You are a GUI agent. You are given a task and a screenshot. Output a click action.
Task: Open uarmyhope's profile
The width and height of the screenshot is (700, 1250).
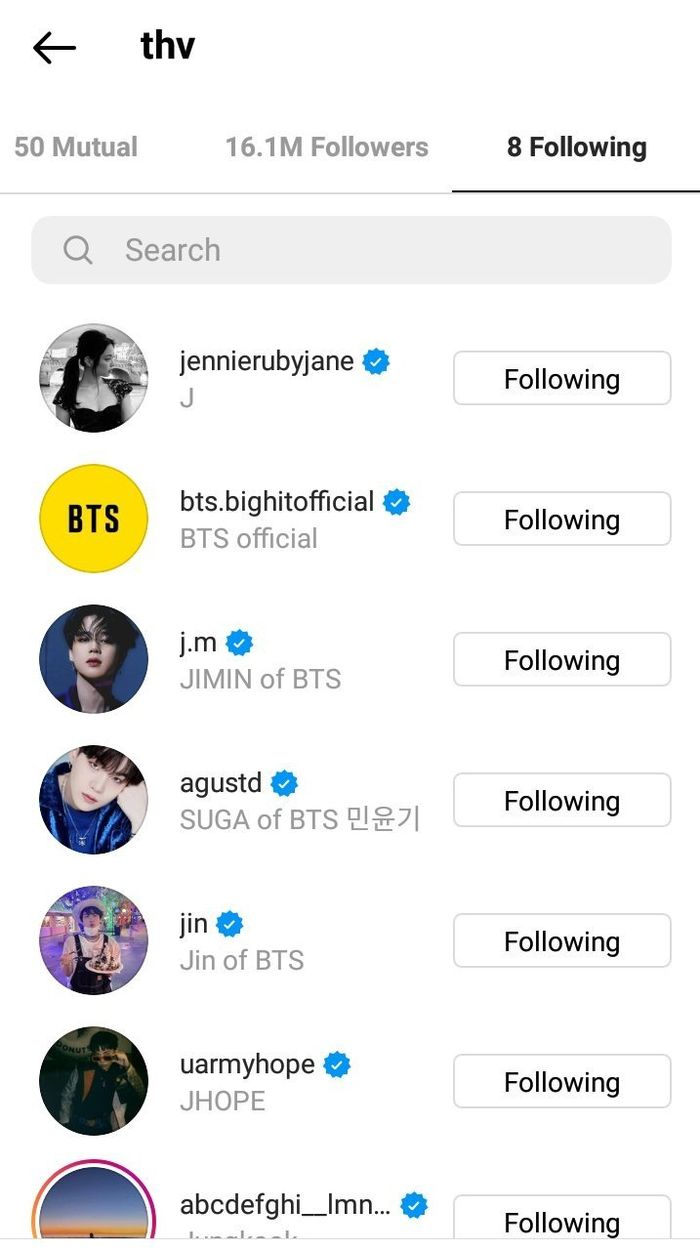[x=247, y=1065]
